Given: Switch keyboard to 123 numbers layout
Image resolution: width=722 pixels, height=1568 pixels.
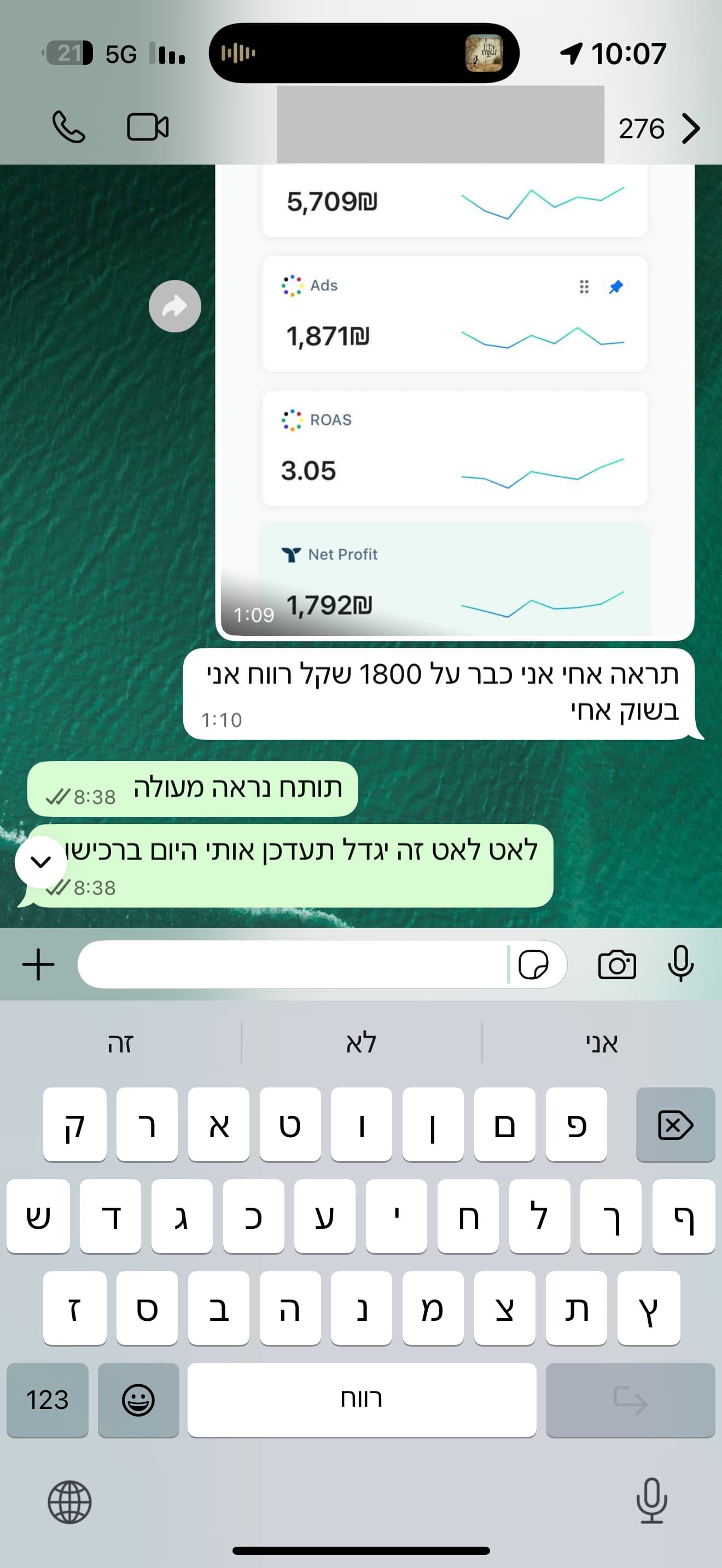Looking at the screenshot, I should [x=48, y=1400].
